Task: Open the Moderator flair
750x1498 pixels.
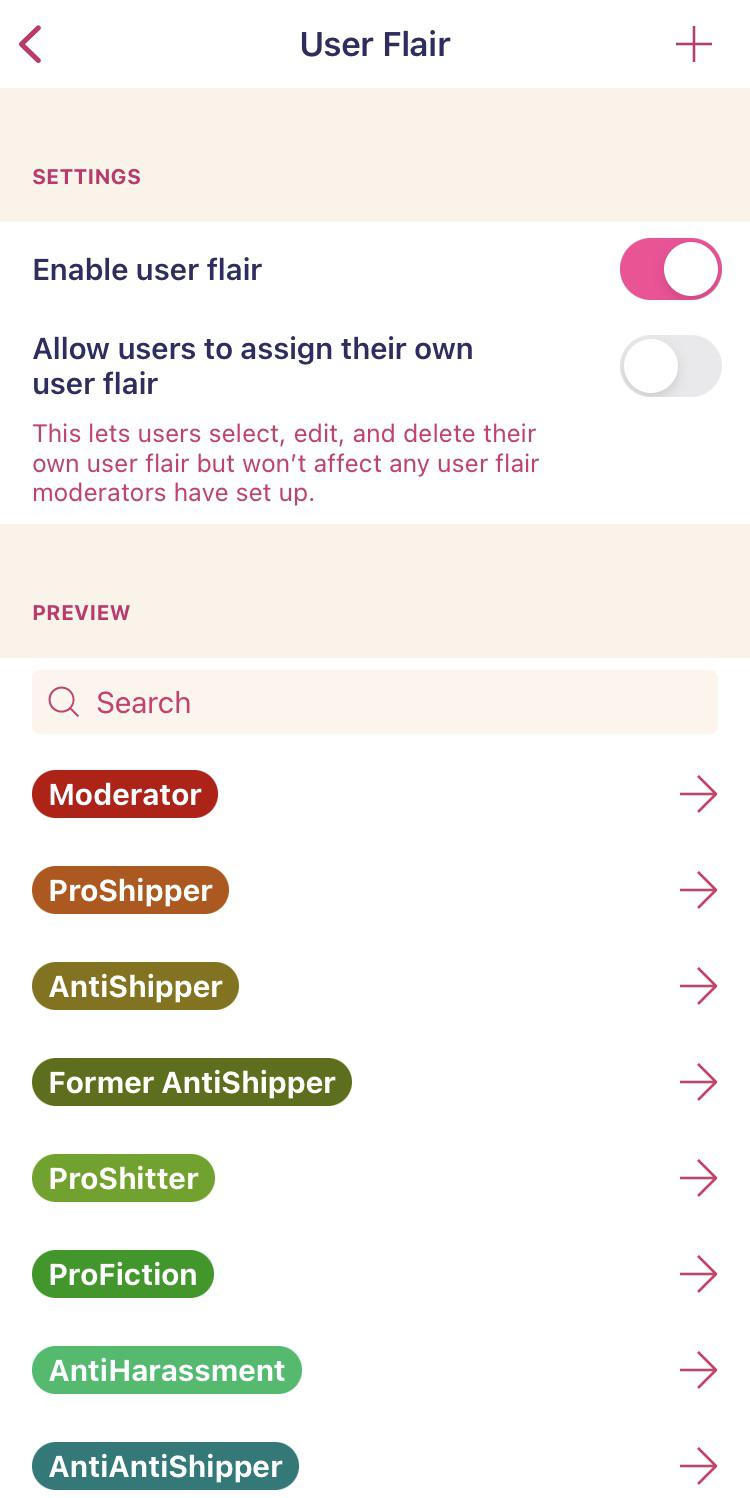Action: [698, 795]
